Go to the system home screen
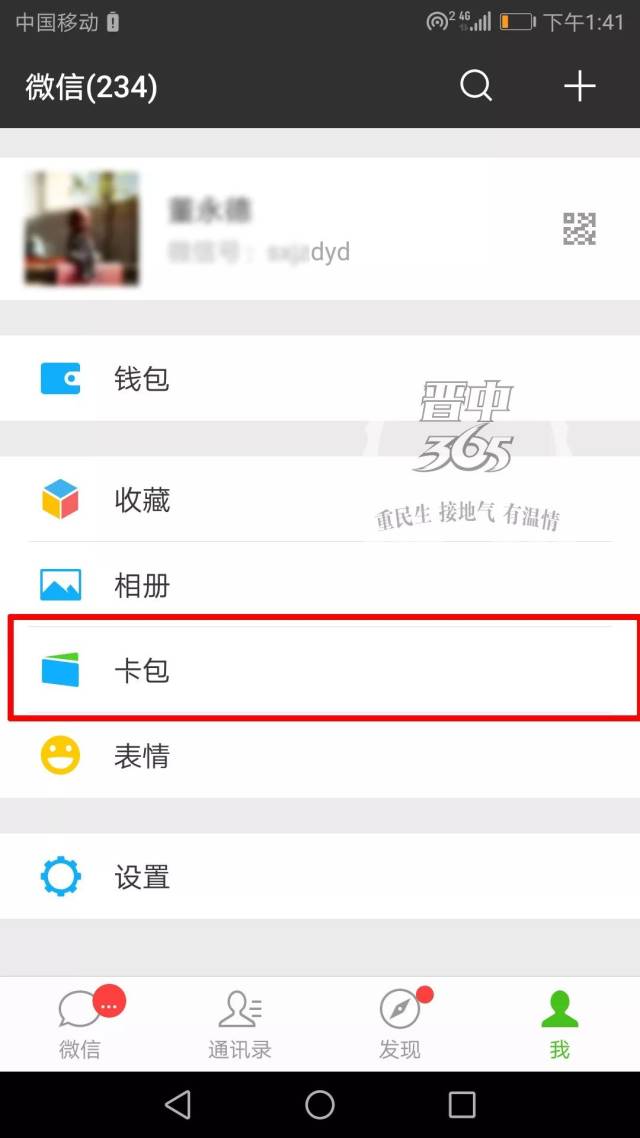 tap(320, 1104)
